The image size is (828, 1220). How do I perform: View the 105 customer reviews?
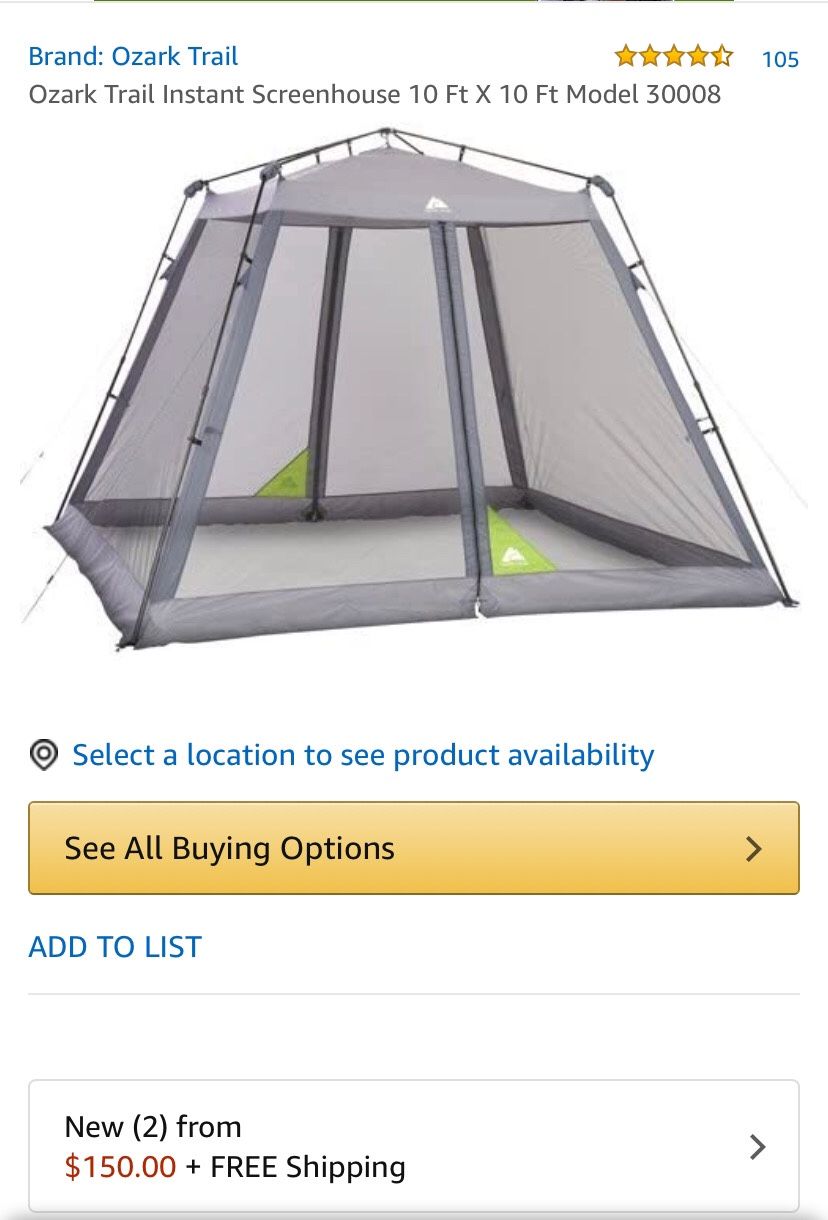pos(779,59)
